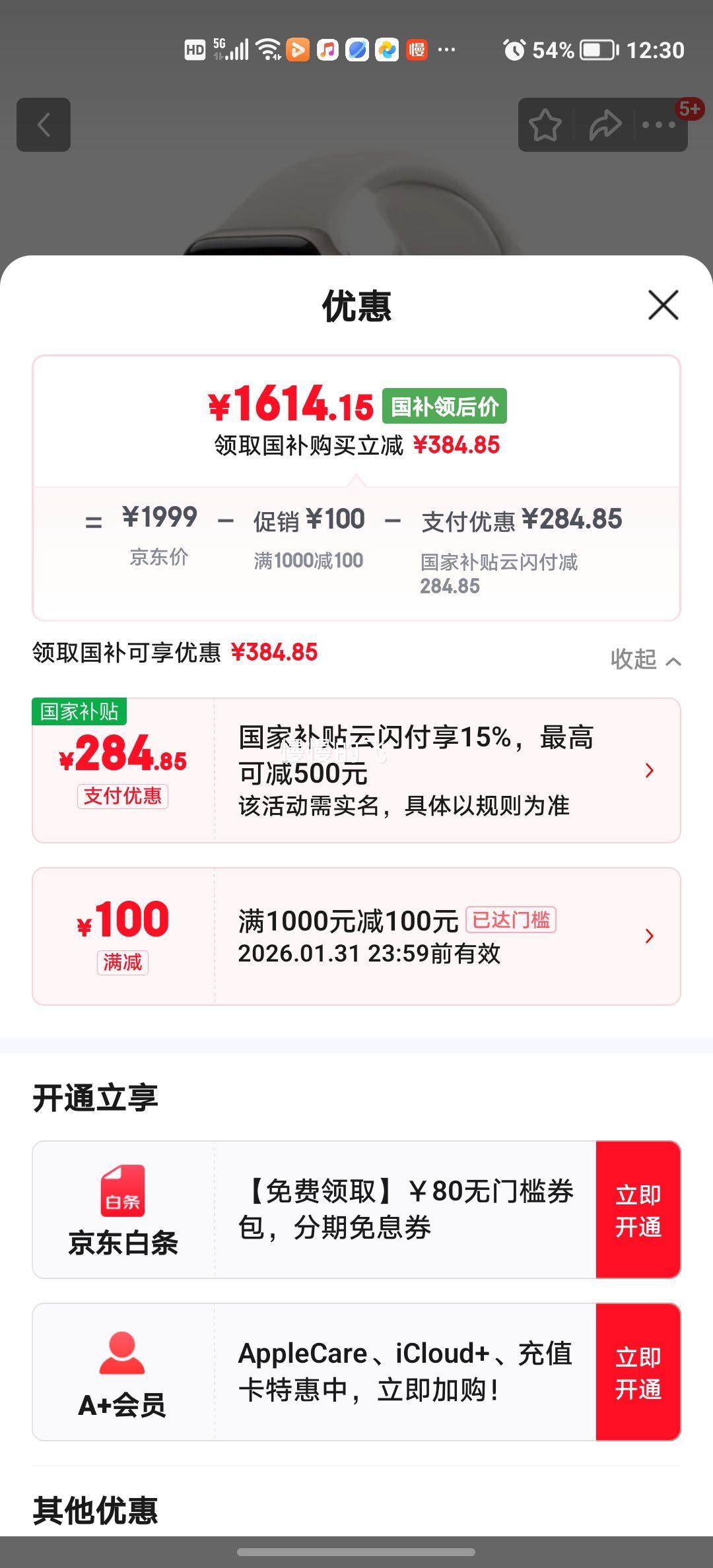Image resolution: width=713 pixels, height=1568 pixels.
Task: Expand the 国家补贴云闪付 coupon details
Action: click(x=650, y=769)
